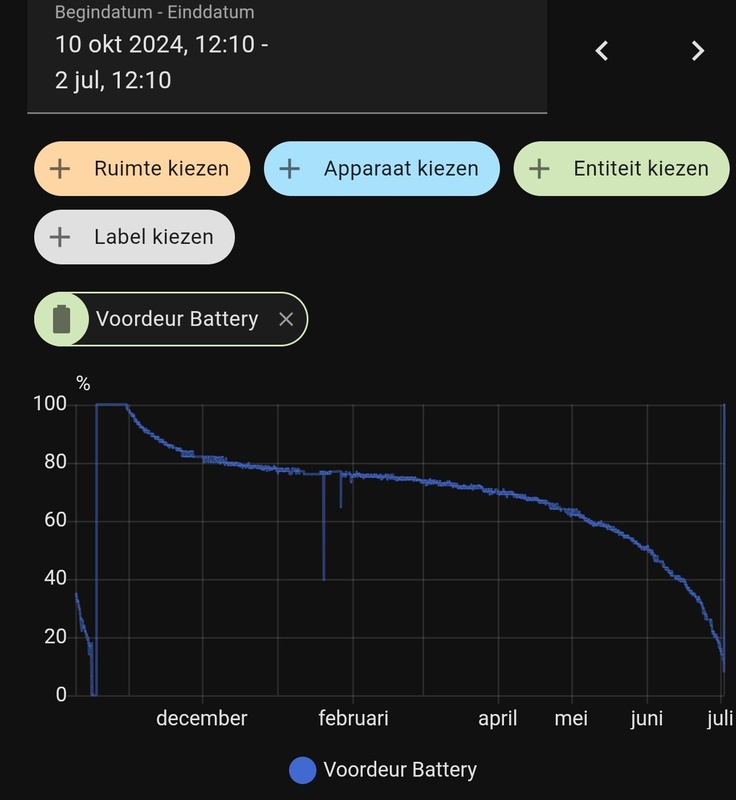Open the Label kiezen selector
The width and height of the screenshot is (736, 800).
pos(134,237)
